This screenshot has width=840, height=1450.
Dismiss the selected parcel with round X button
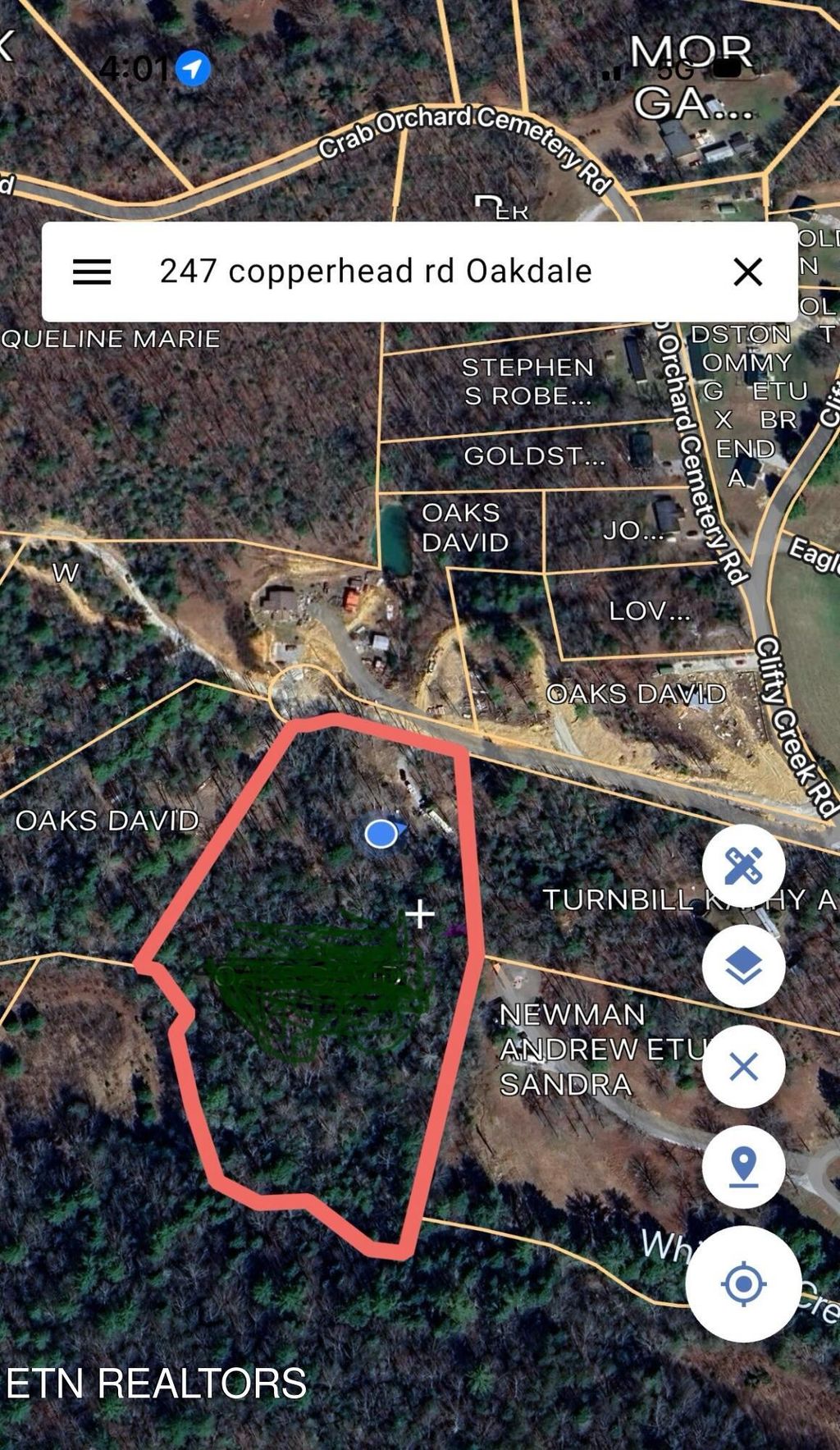tap(743, 1067)
